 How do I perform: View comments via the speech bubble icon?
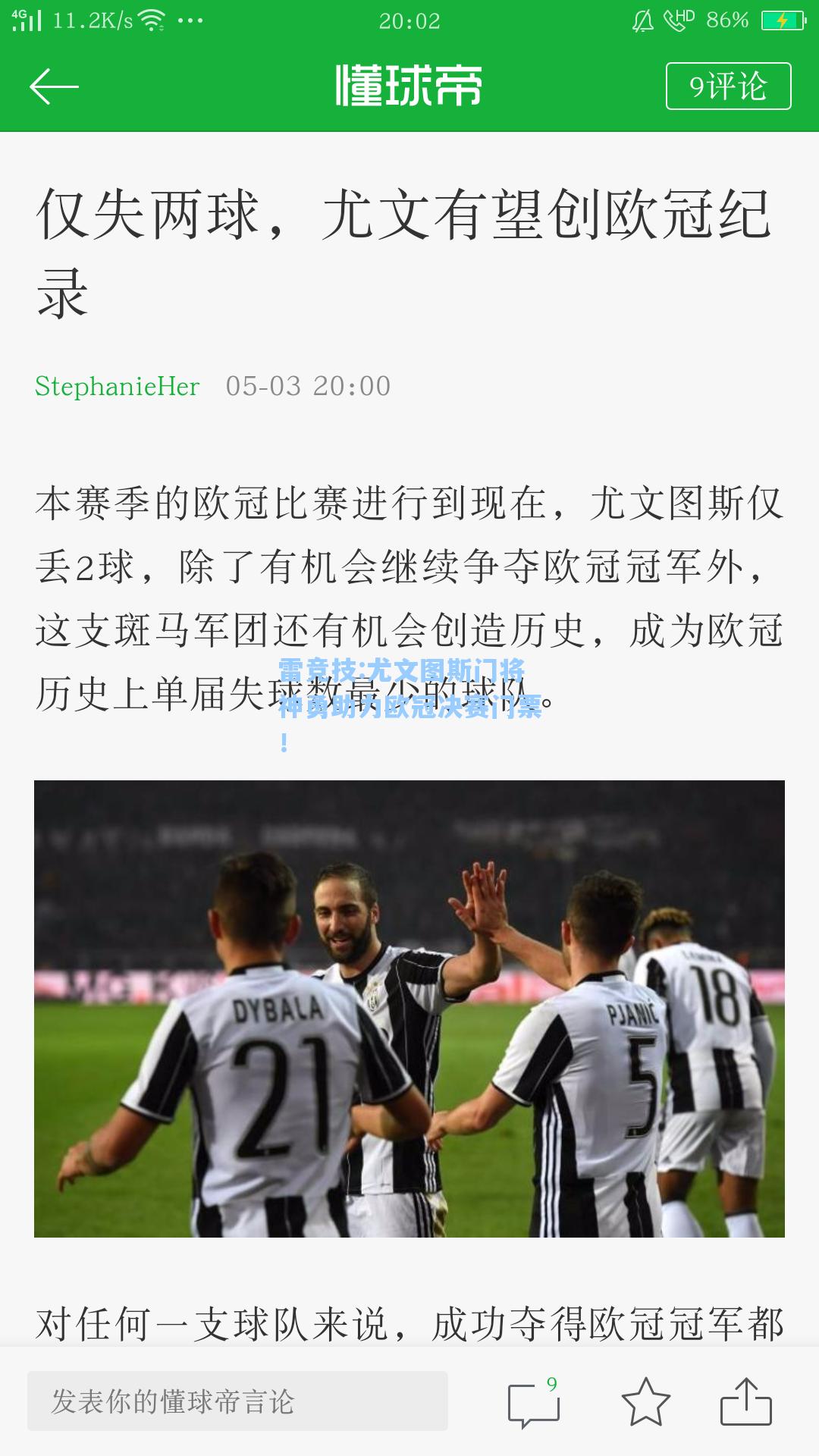coord(534,1403)
